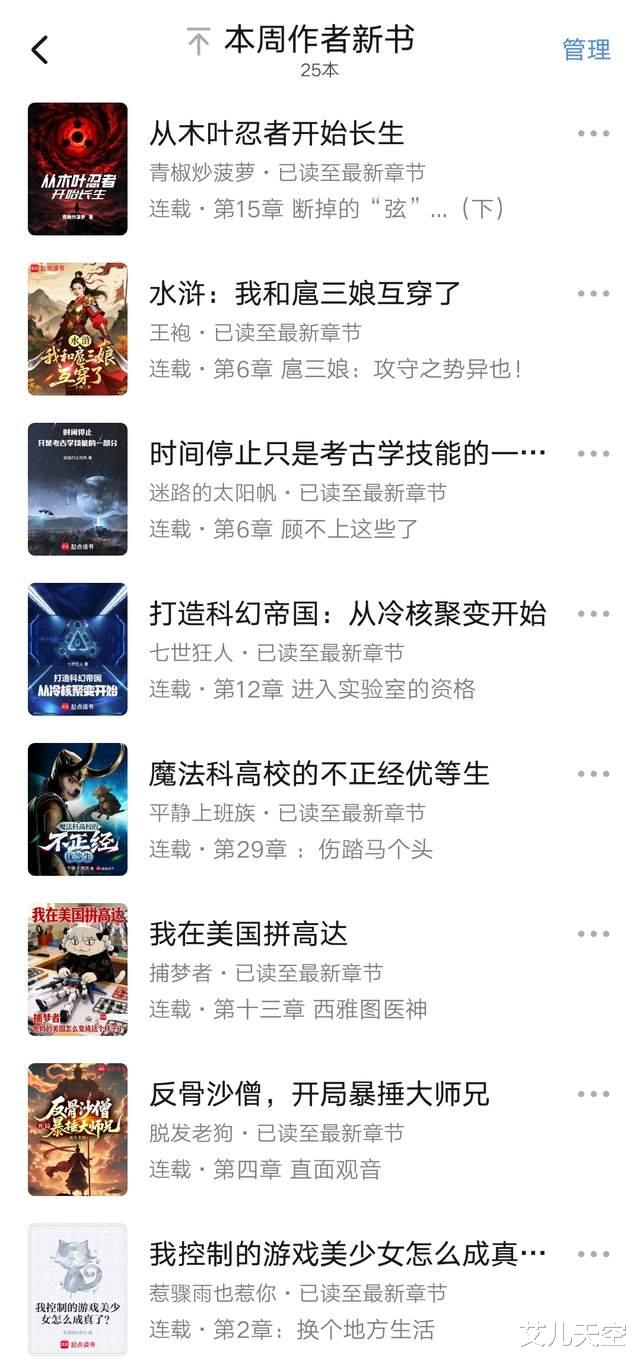Open the book 水浒：我和扈三娘互穿了
Image resolution: width=640 pixels, height=1365 pixels.
[305, 293]
